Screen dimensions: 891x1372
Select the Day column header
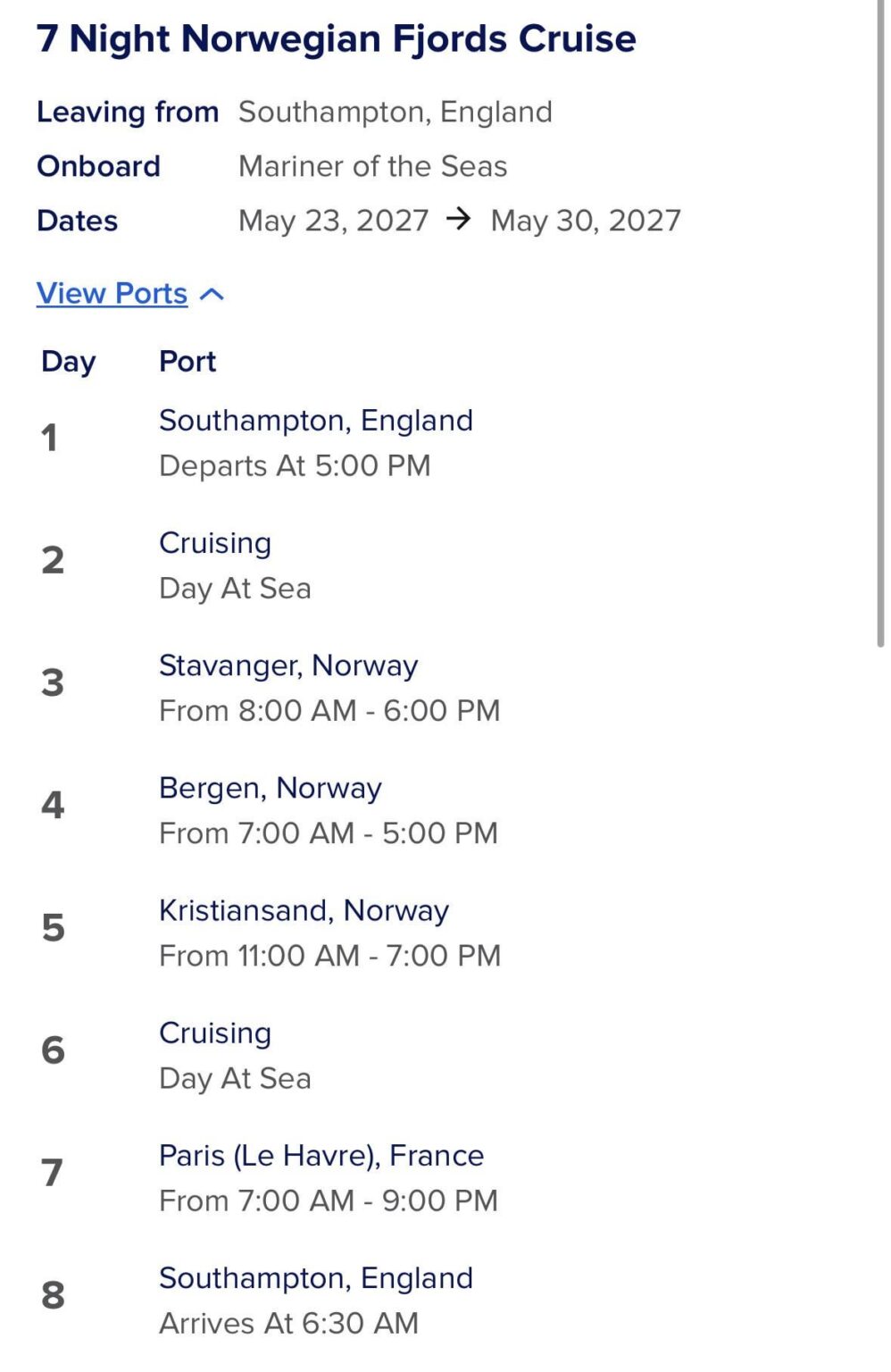(x=67, y=361)
